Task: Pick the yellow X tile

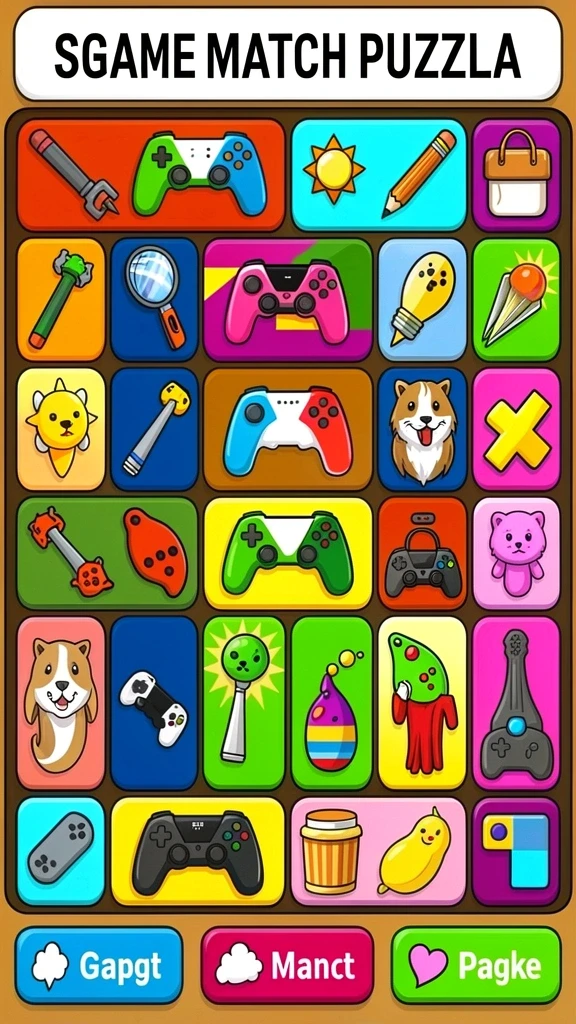Action: 516,429
